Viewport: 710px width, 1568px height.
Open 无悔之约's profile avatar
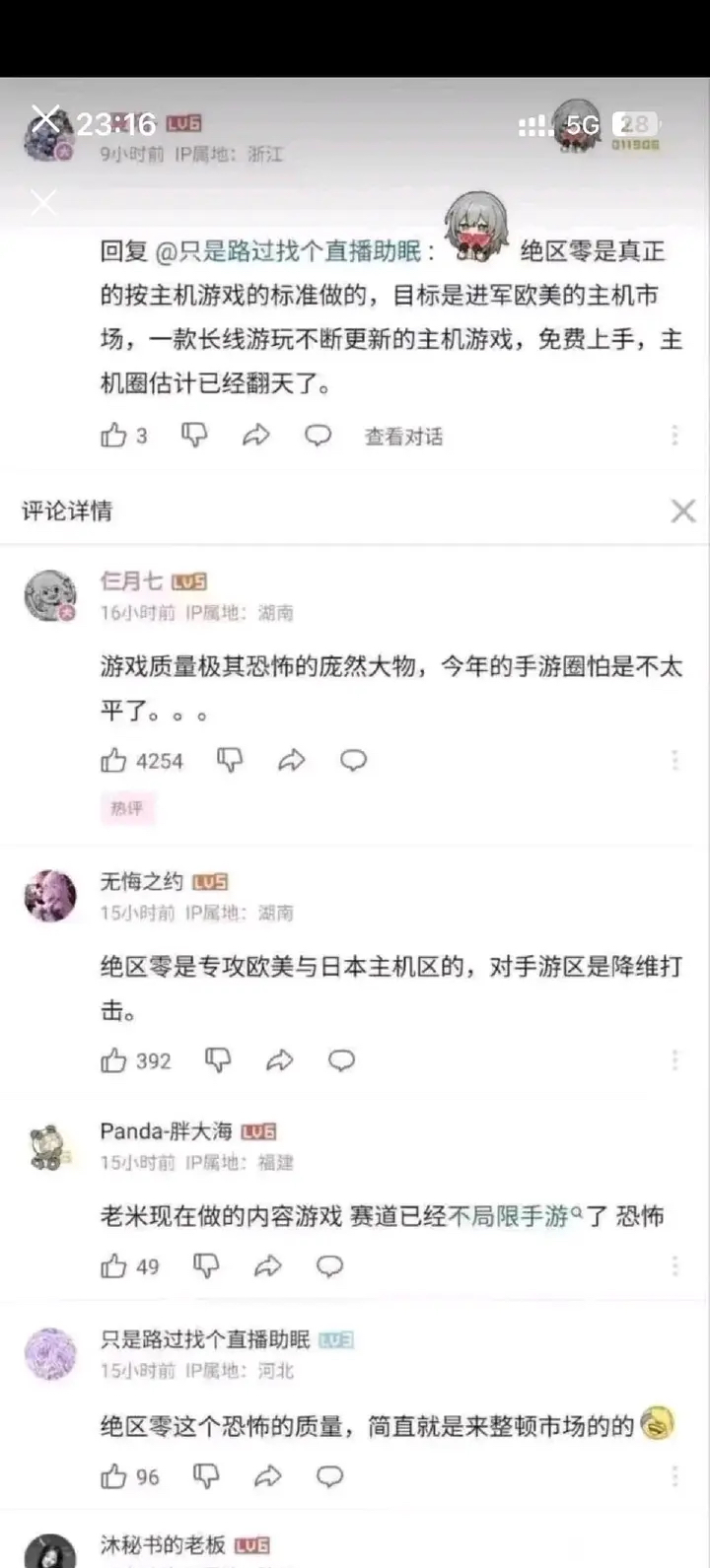point(50,896)
